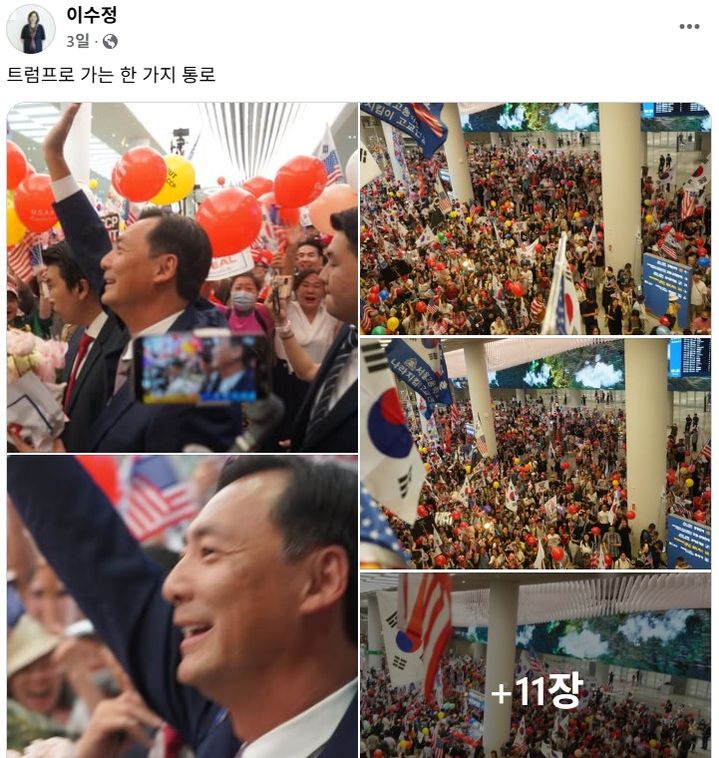719x758 pixels.
Task: Open the middle crowd photo with Korean flag
Action: [x=535, y=454]
